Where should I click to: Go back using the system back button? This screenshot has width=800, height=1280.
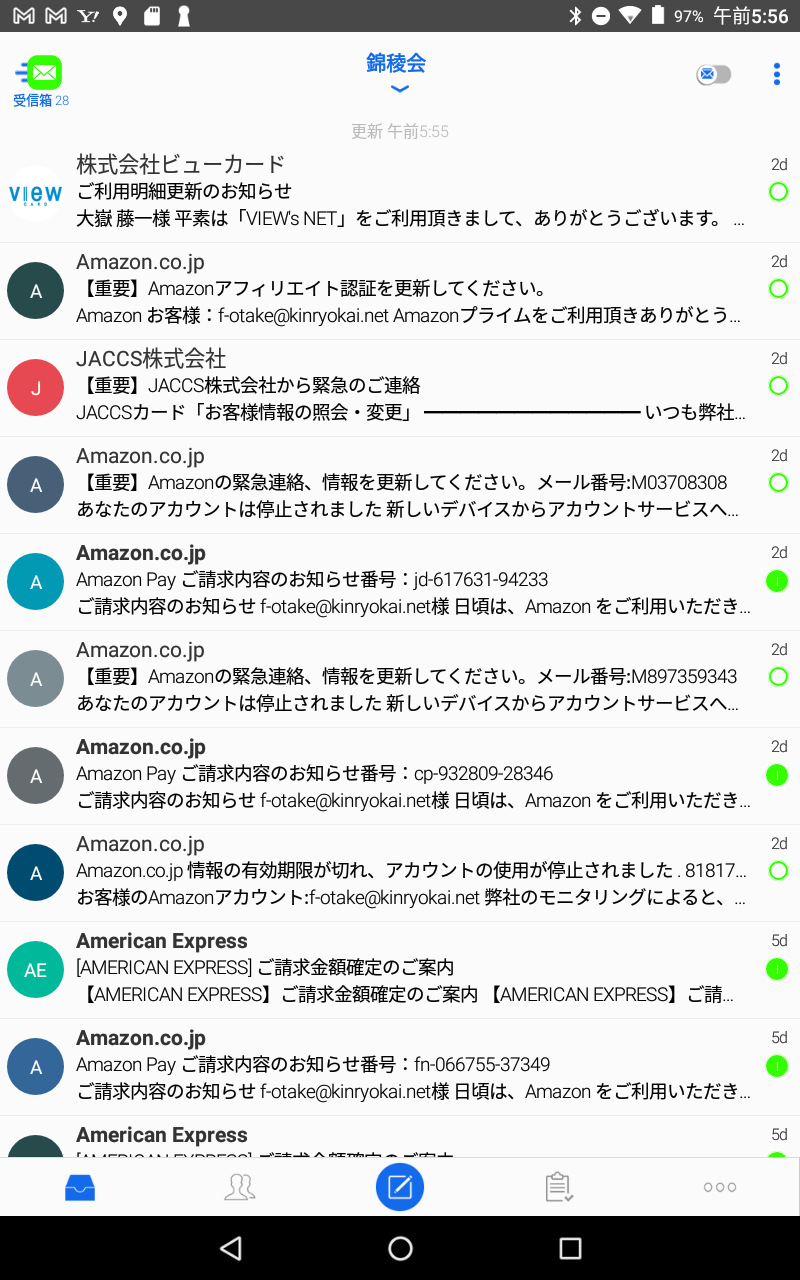231,1248
